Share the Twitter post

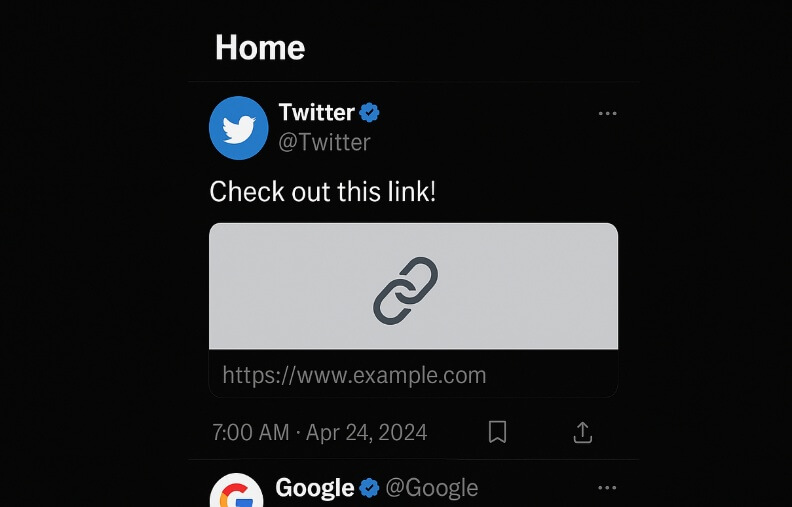[583, 432]
